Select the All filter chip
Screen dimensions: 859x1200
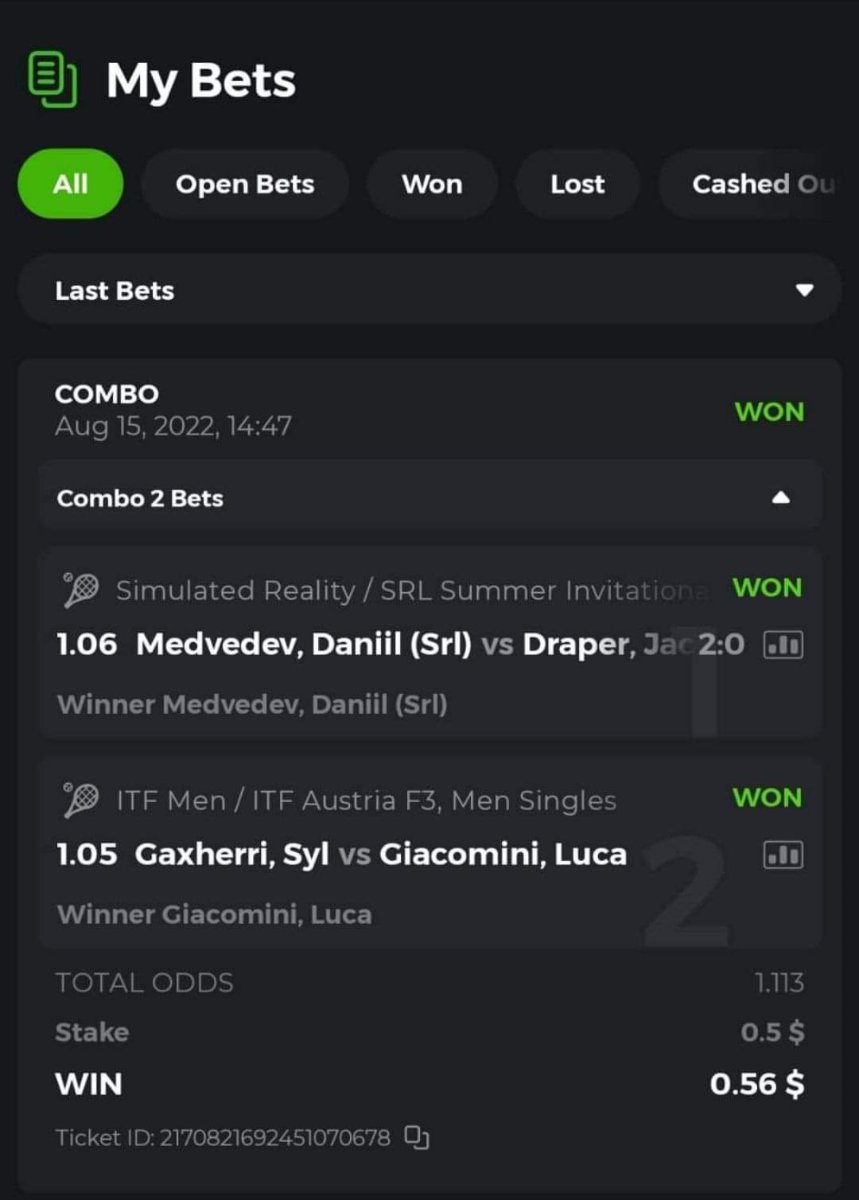coord(70,184)
